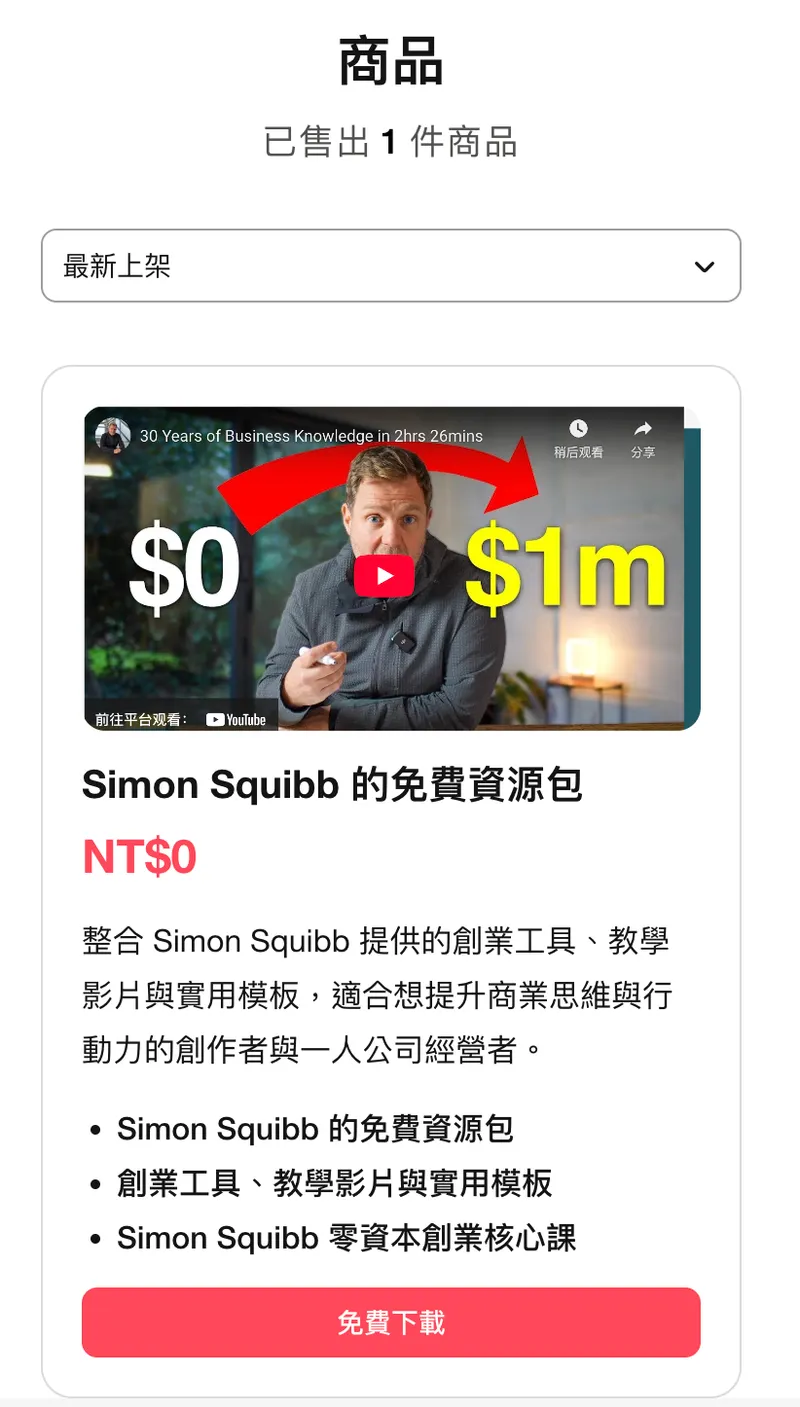Tap the 稍后观看 watch later icon
Image resolution: width=800 pixels, height=1407 pixels.
pyautogui.click(x=578, y=437)
